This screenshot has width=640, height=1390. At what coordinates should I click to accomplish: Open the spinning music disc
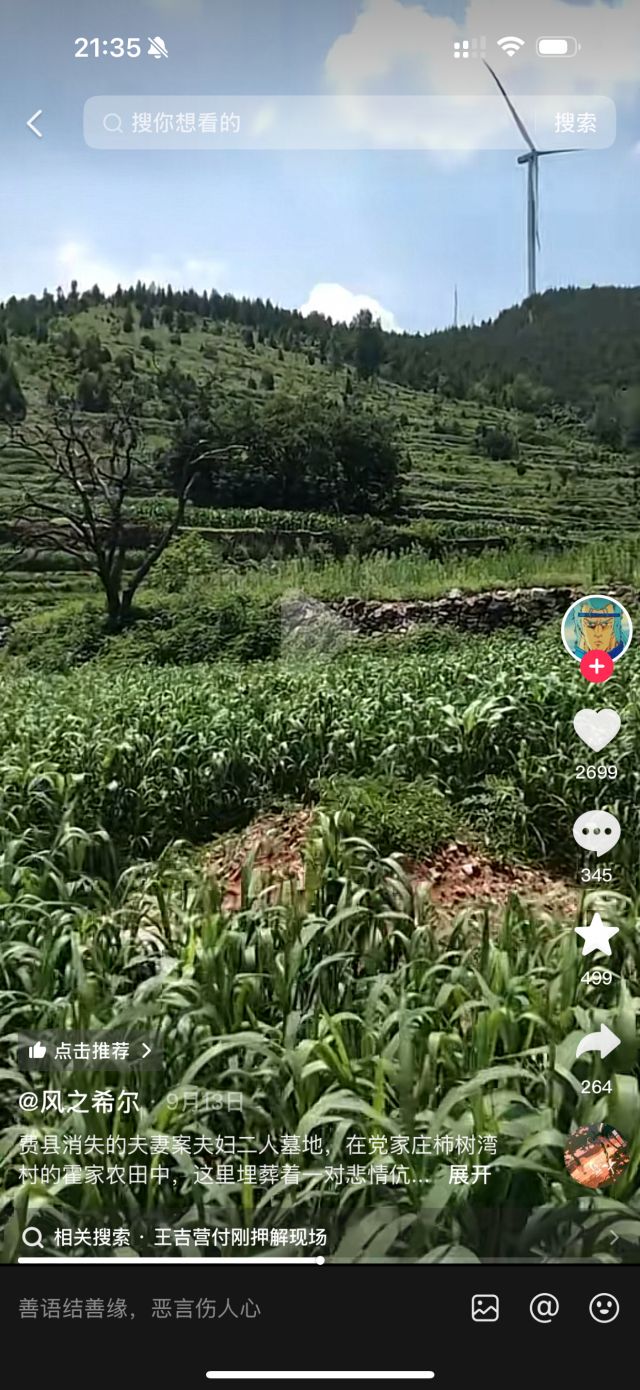(596, 1155)
